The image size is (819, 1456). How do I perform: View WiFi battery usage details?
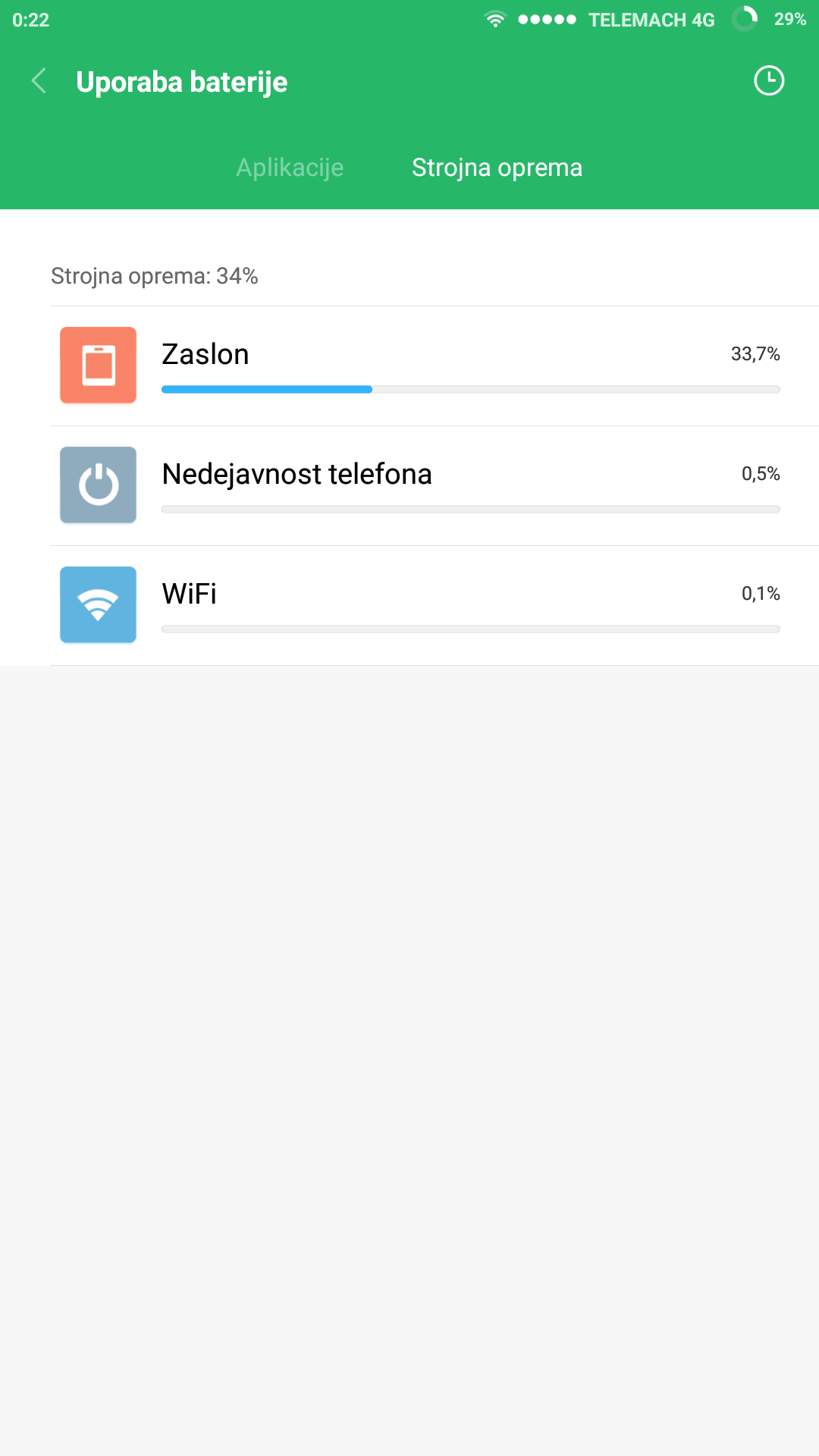coord(435,606)
